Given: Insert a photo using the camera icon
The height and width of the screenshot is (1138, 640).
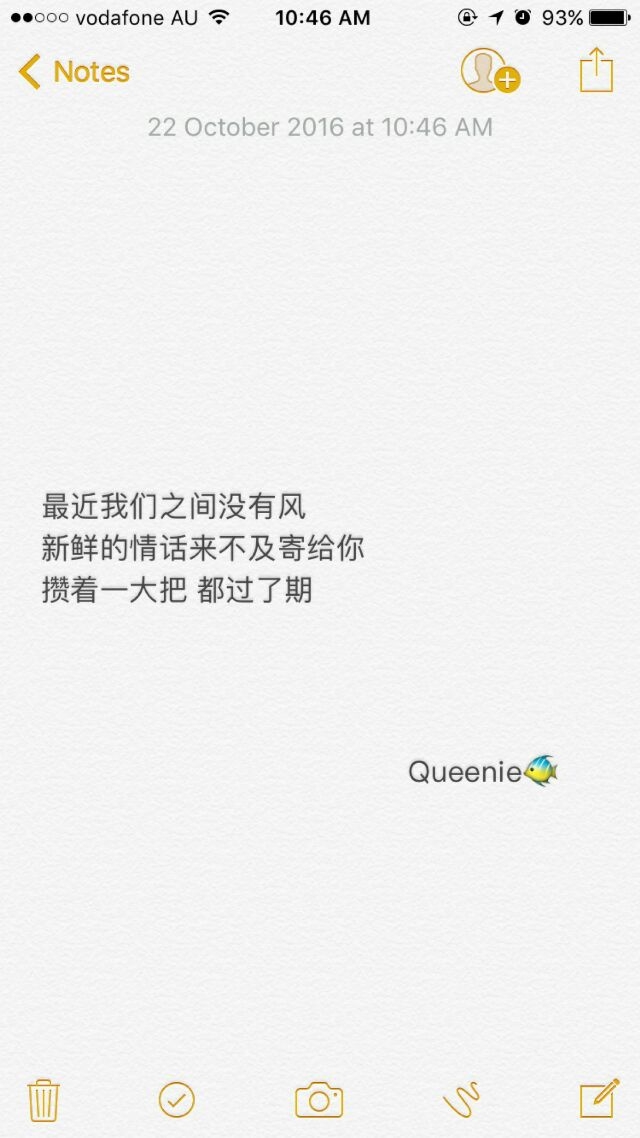Looking at the screenshot, I should click(319, 1100).
